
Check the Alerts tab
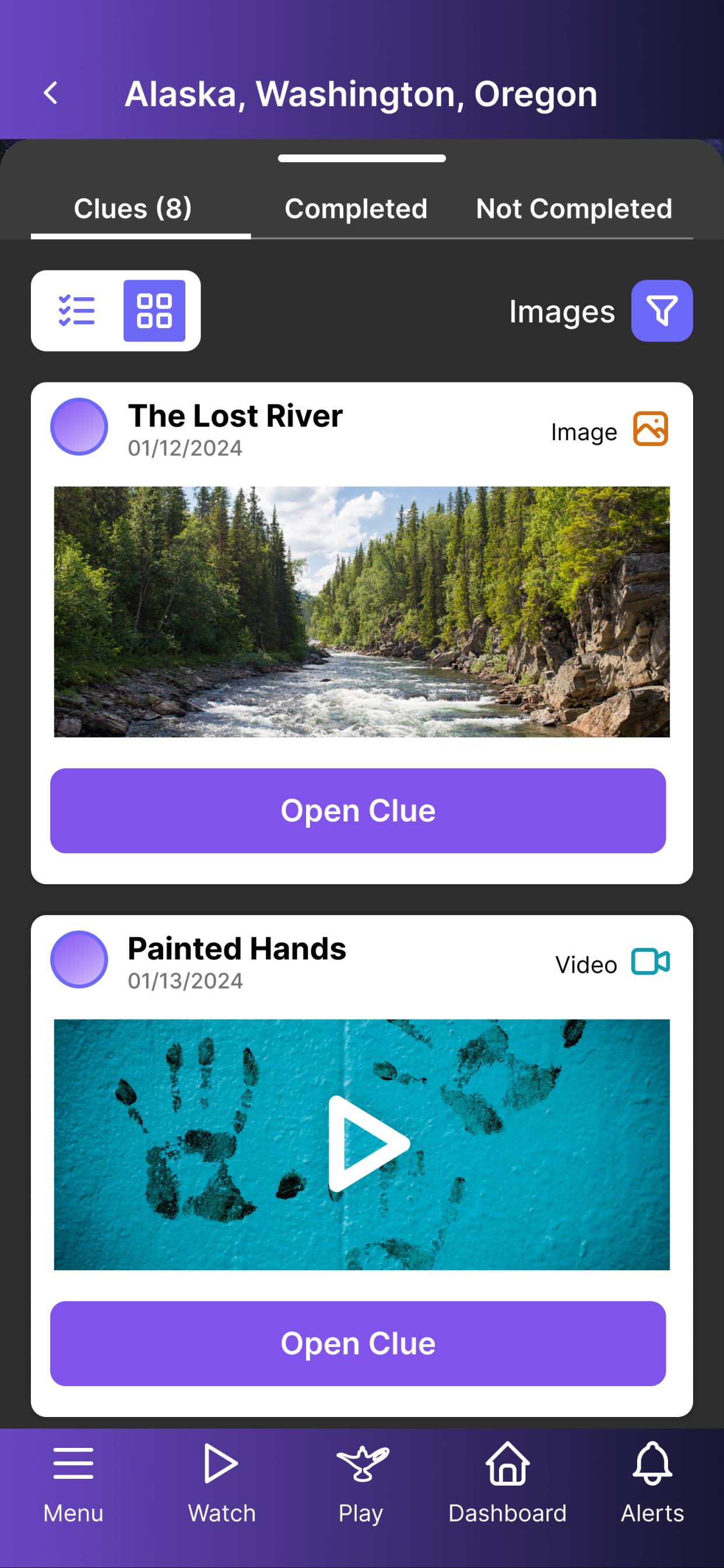(652, 1483)
